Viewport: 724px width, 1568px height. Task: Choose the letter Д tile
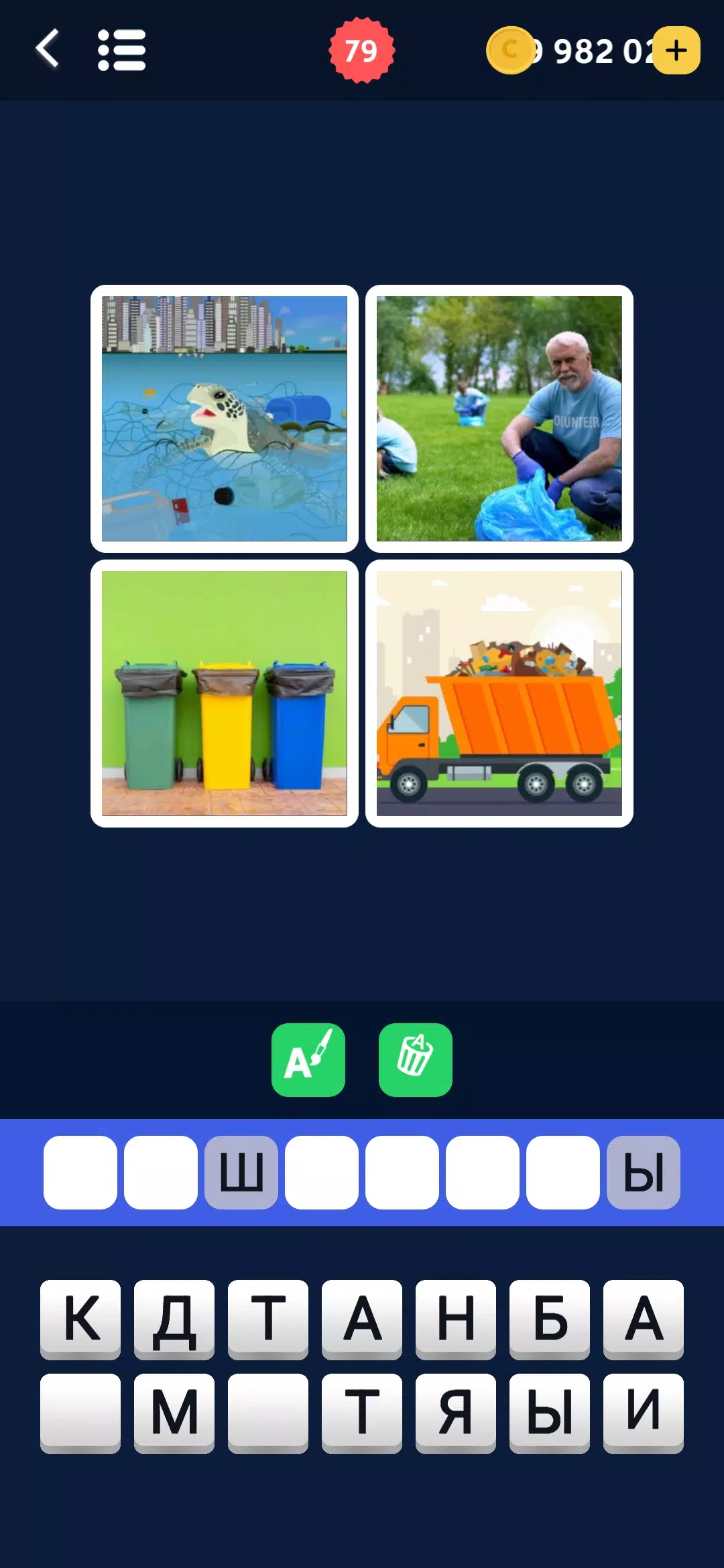point(174,1319)
